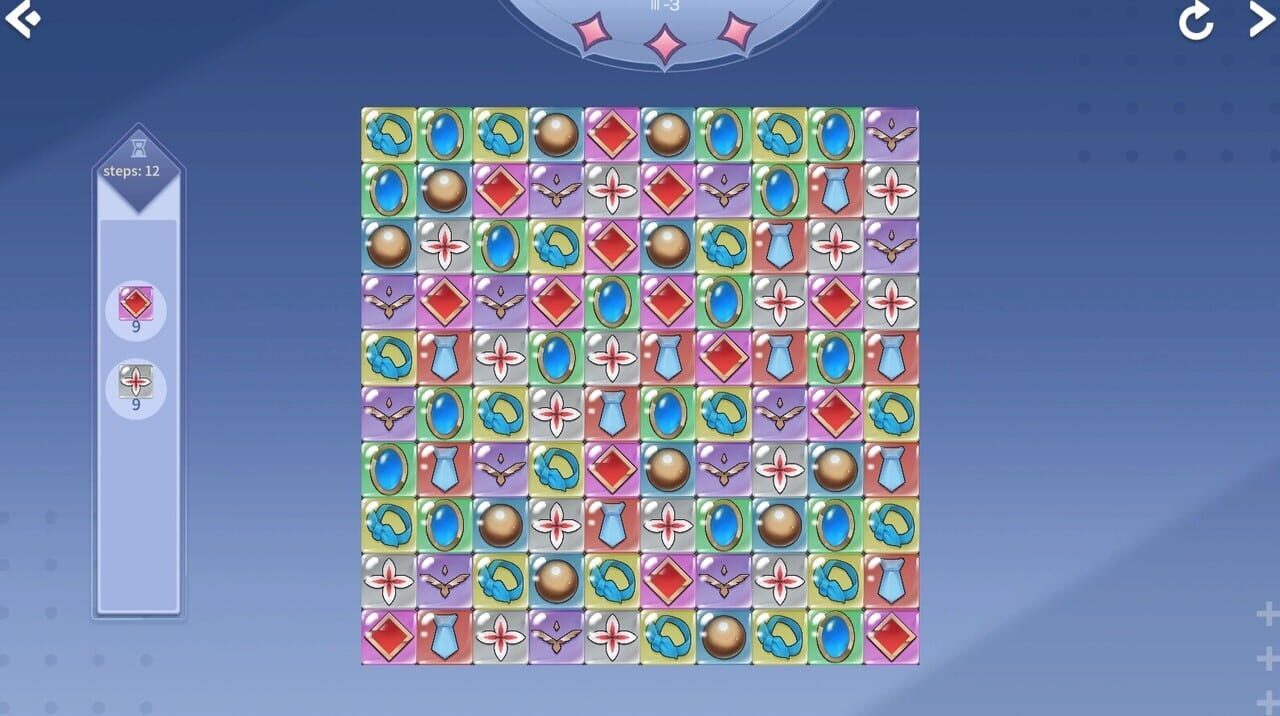Go back using the top-left arrow
This screenshot has width=1280, height=716.
coord(22,19)
